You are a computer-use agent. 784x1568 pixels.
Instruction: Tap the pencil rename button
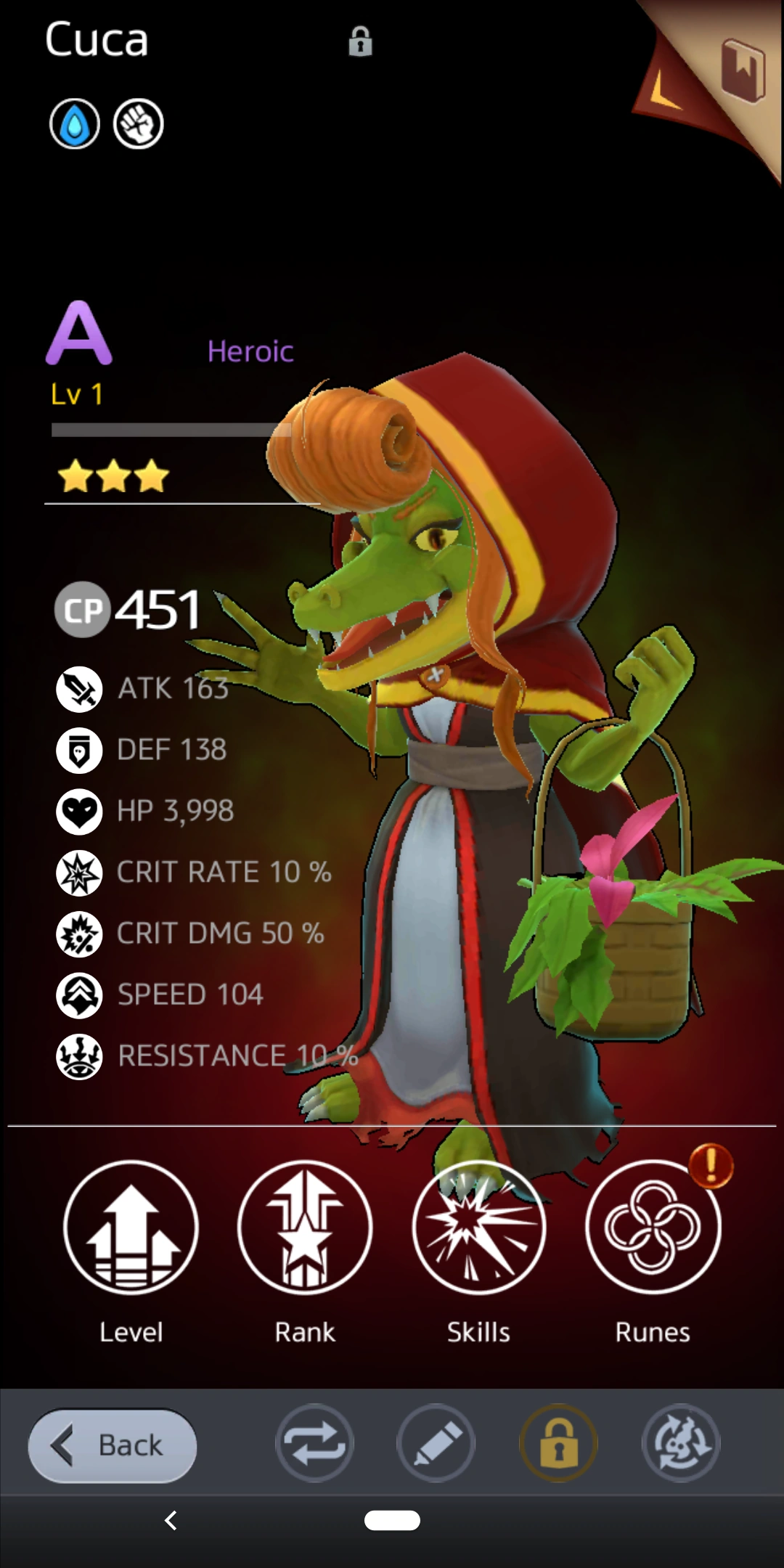[436, 1445]
